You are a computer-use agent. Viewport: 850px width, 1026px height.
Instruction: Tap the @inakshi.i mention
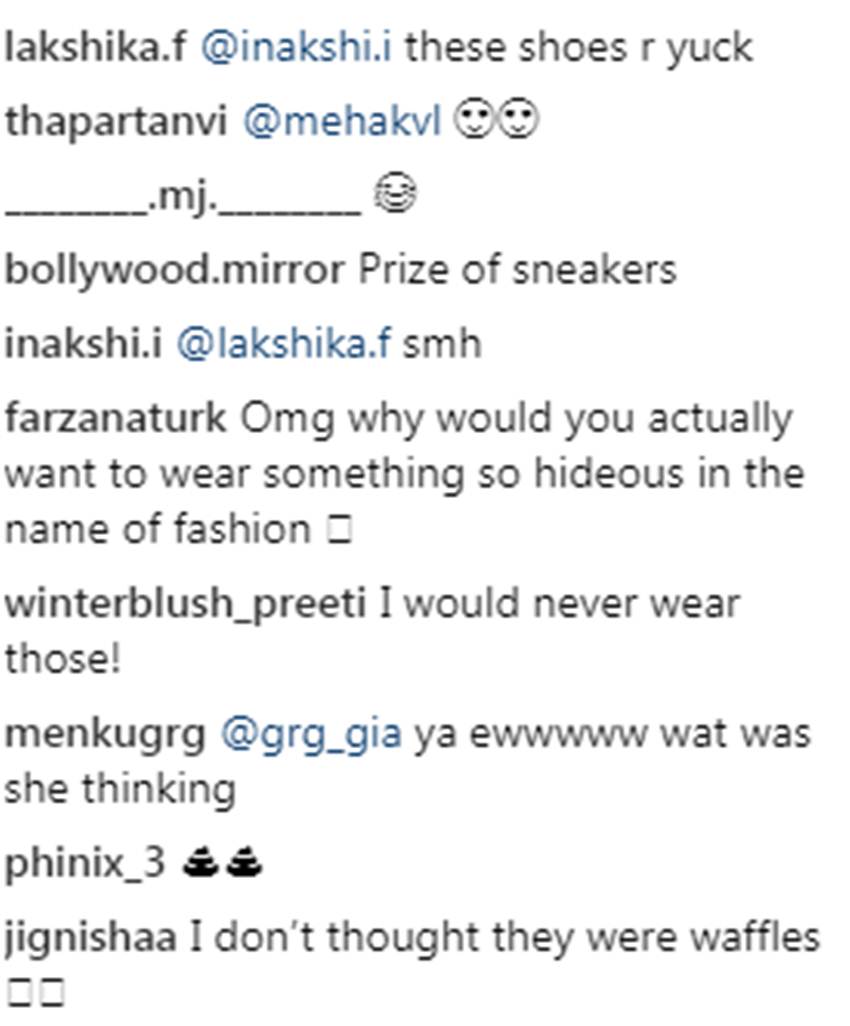[x=296, y=47]
